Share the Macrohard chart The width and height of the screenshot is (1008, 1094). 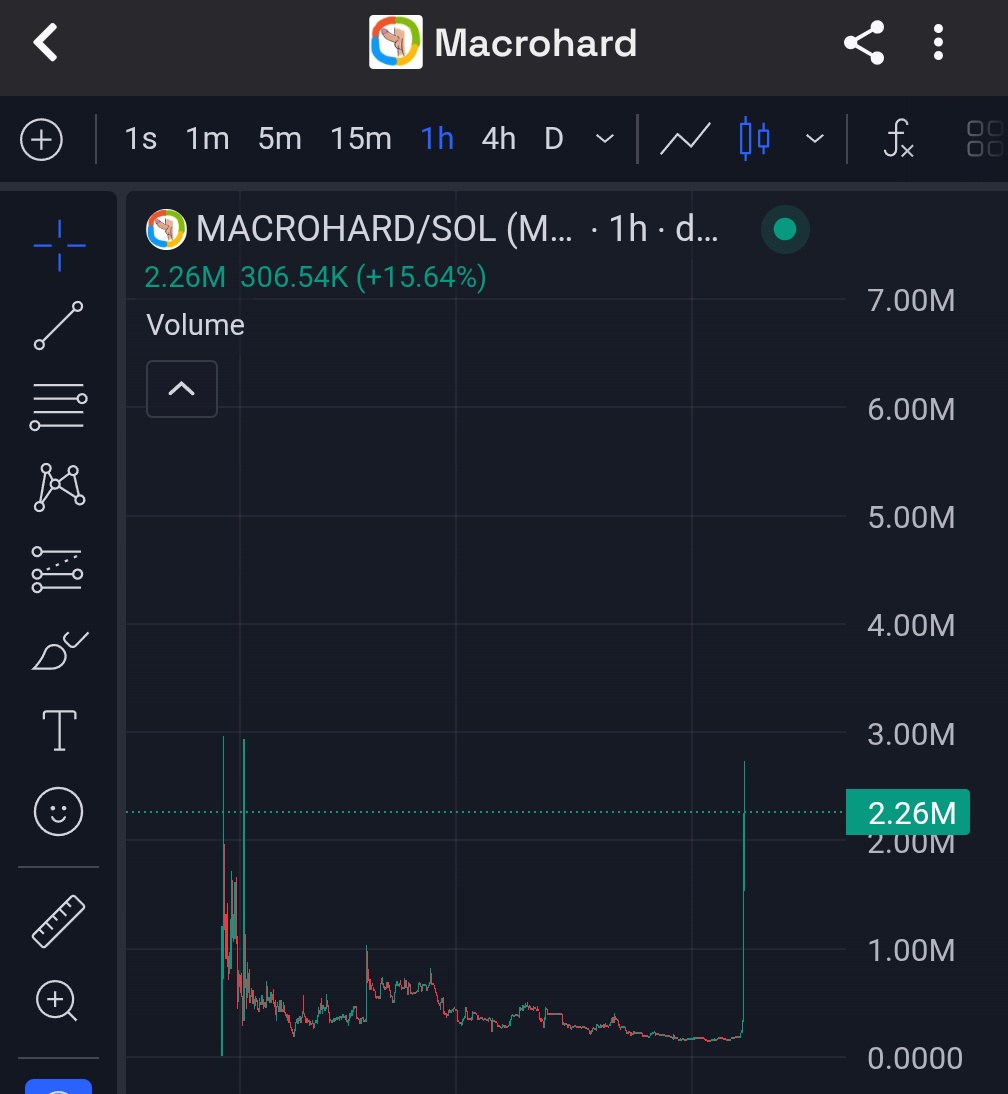[x=864, y=43]
